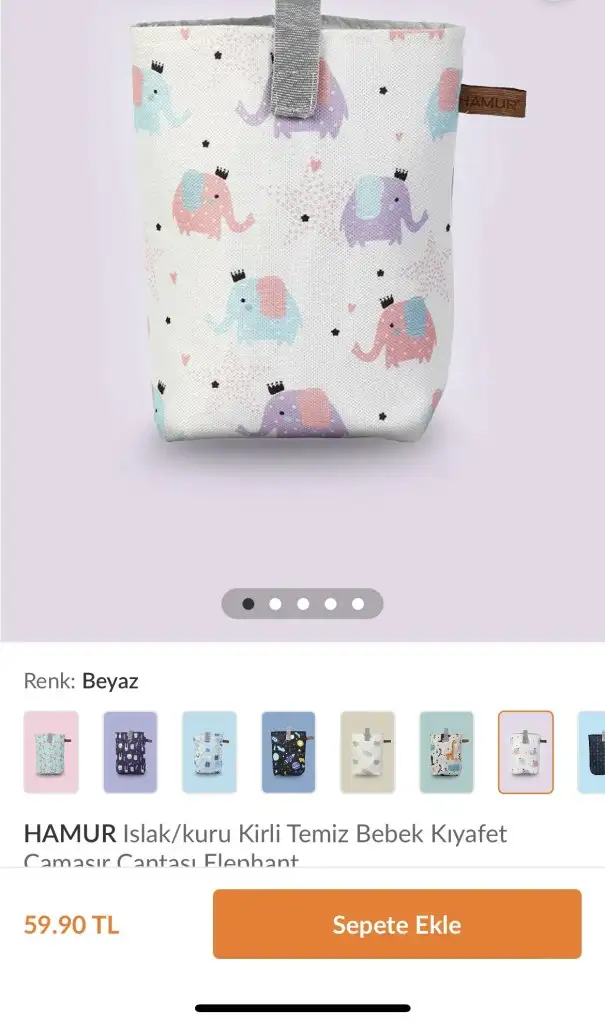Choose the partially visible last variant
The image size is (605, 1024).
tap(591, 752)
